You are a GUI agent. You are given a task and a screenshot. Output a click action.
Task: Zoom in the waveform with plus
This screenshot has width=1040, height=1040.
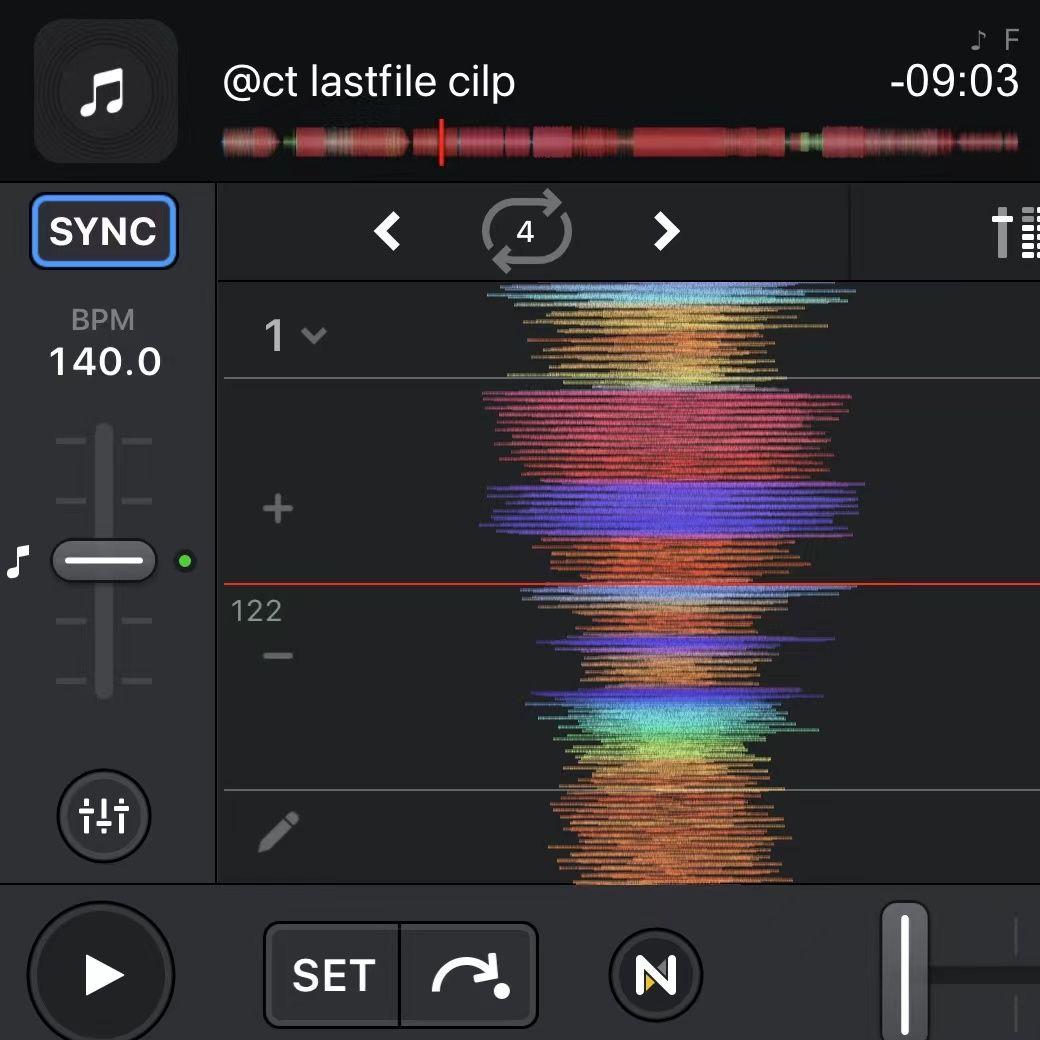click(277, 509)
